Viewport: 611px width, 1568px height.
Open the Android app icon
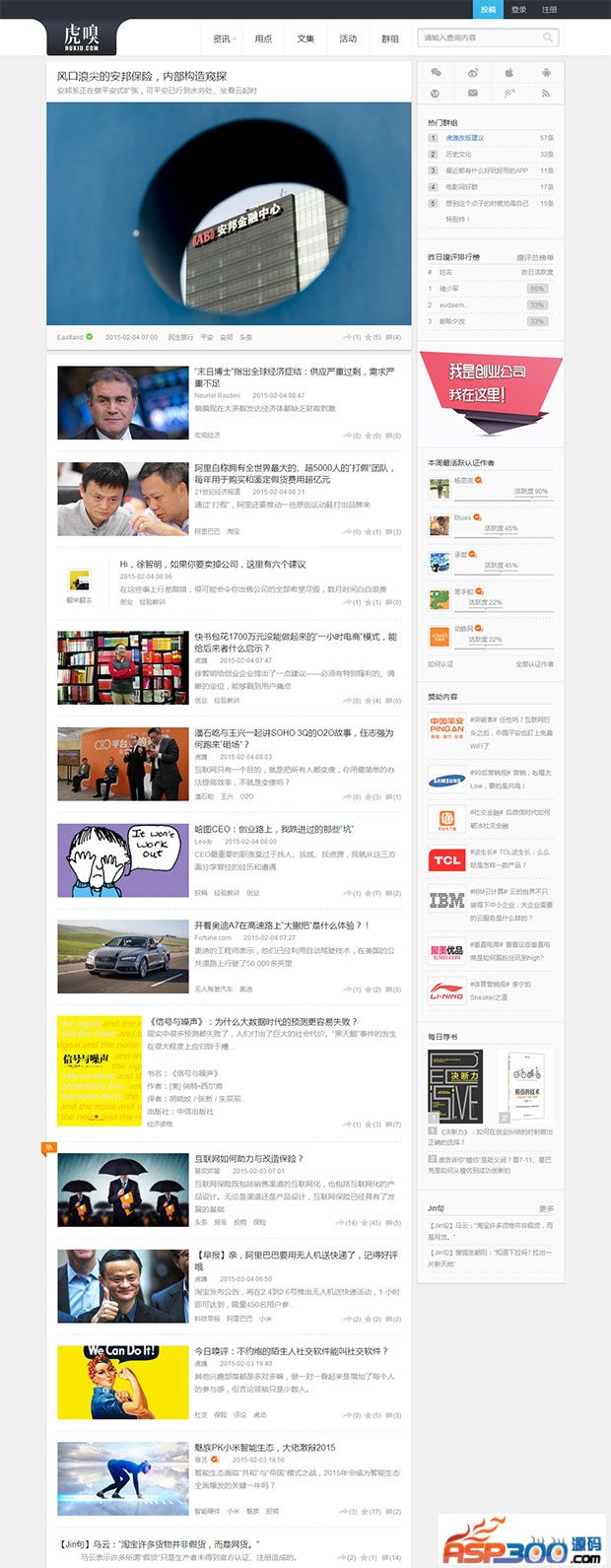tap(545, 72)
